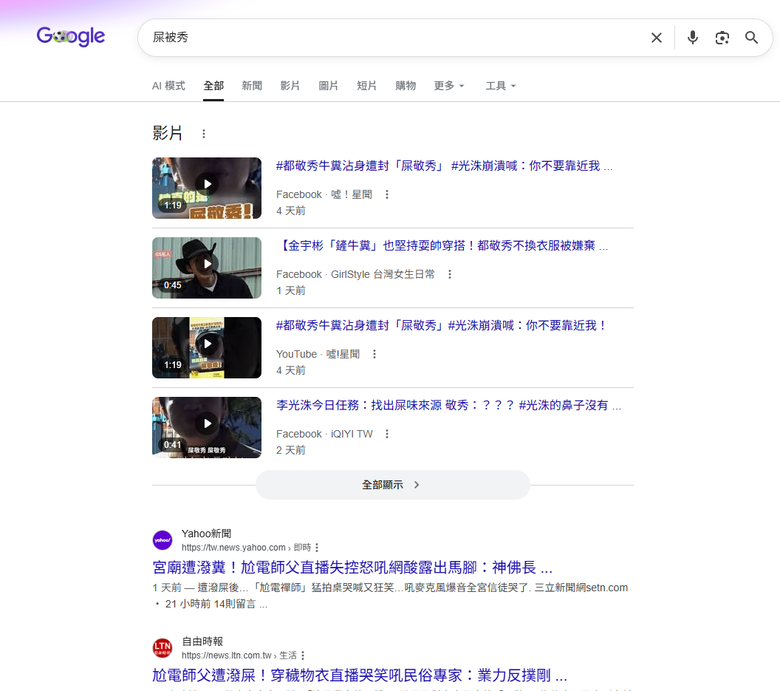This screenshot has height=691, width=780.
Task: Open the iQIYI TW video about 李光洙
Action: (448, 405)
